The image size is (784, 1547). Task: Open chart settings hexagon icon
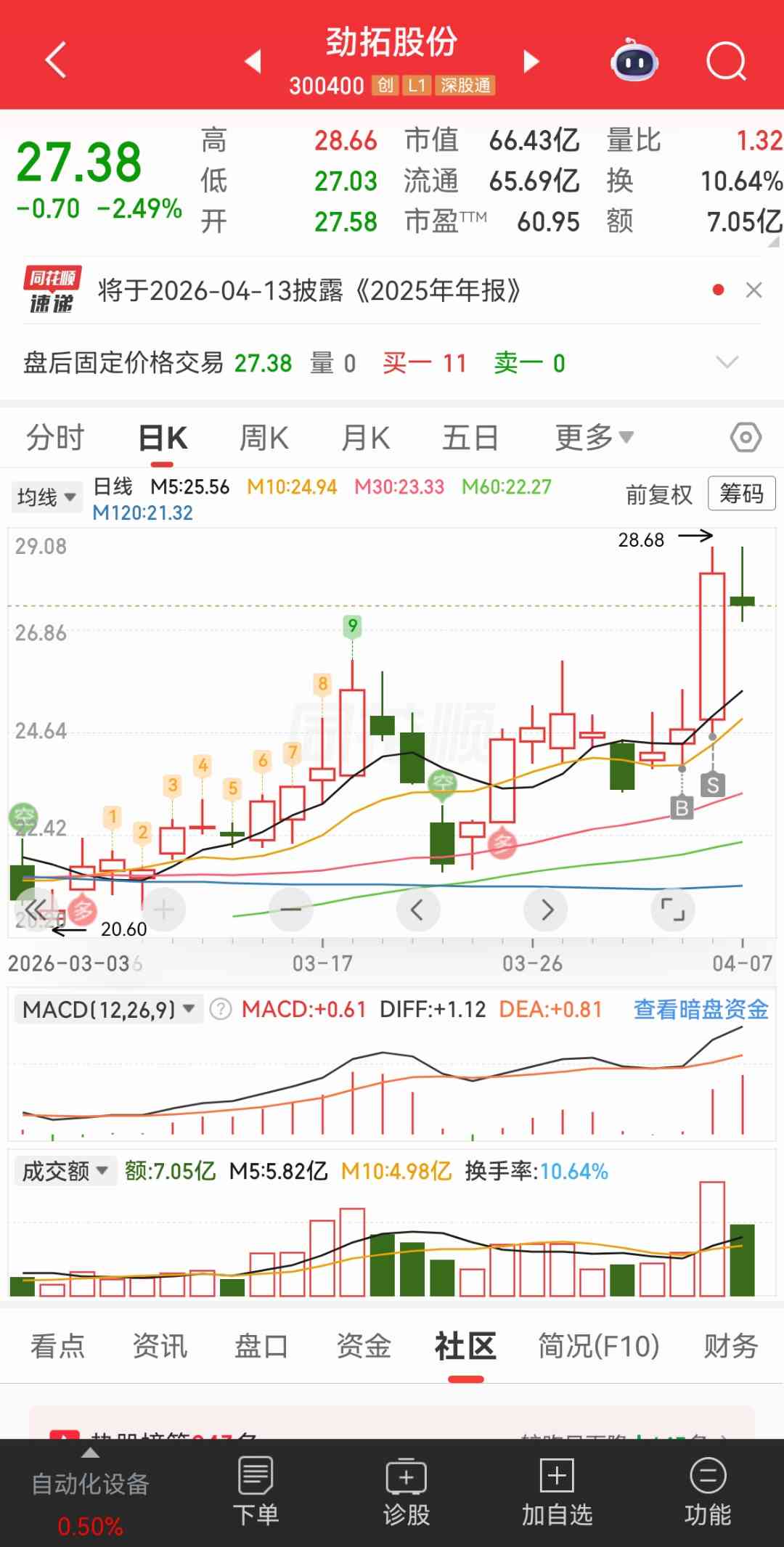746,438
